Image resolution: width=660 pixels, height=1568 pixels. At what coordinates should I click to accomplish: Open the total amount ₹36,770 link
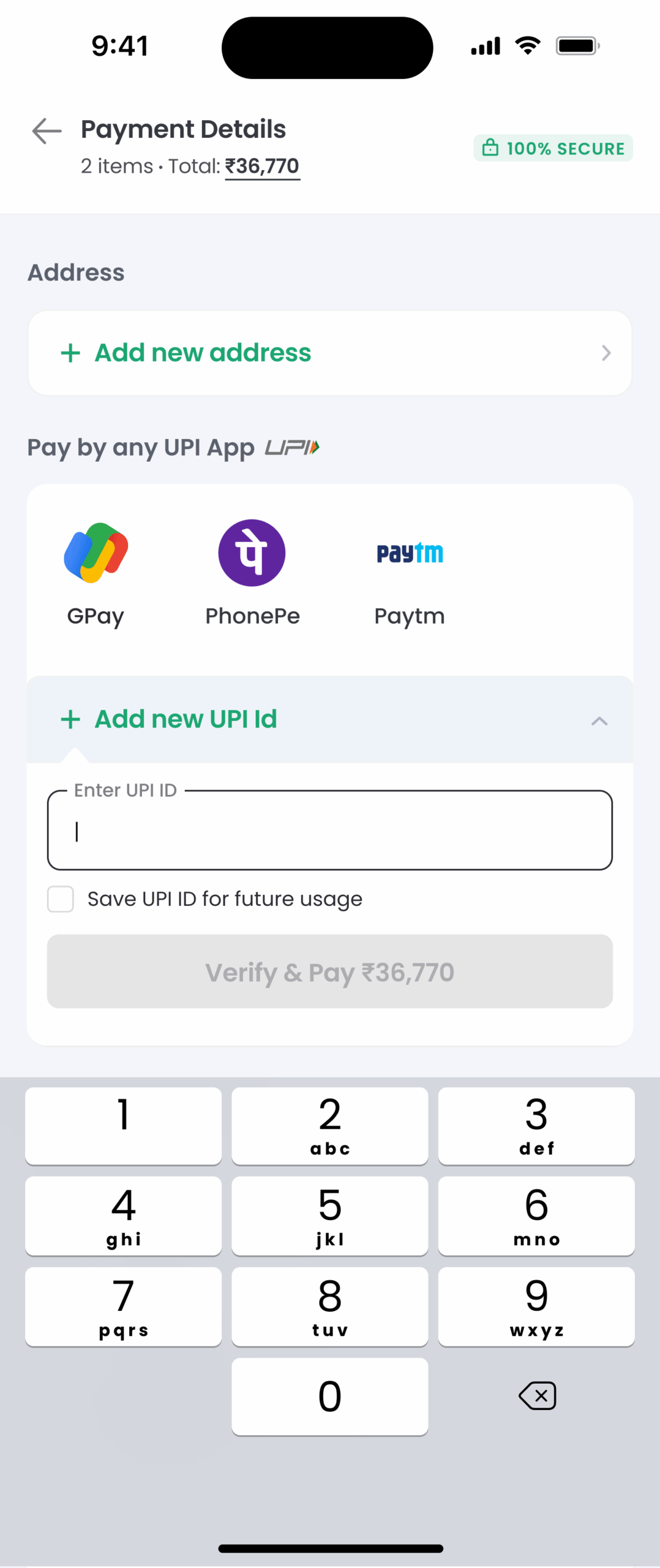(x=262, y=167)
